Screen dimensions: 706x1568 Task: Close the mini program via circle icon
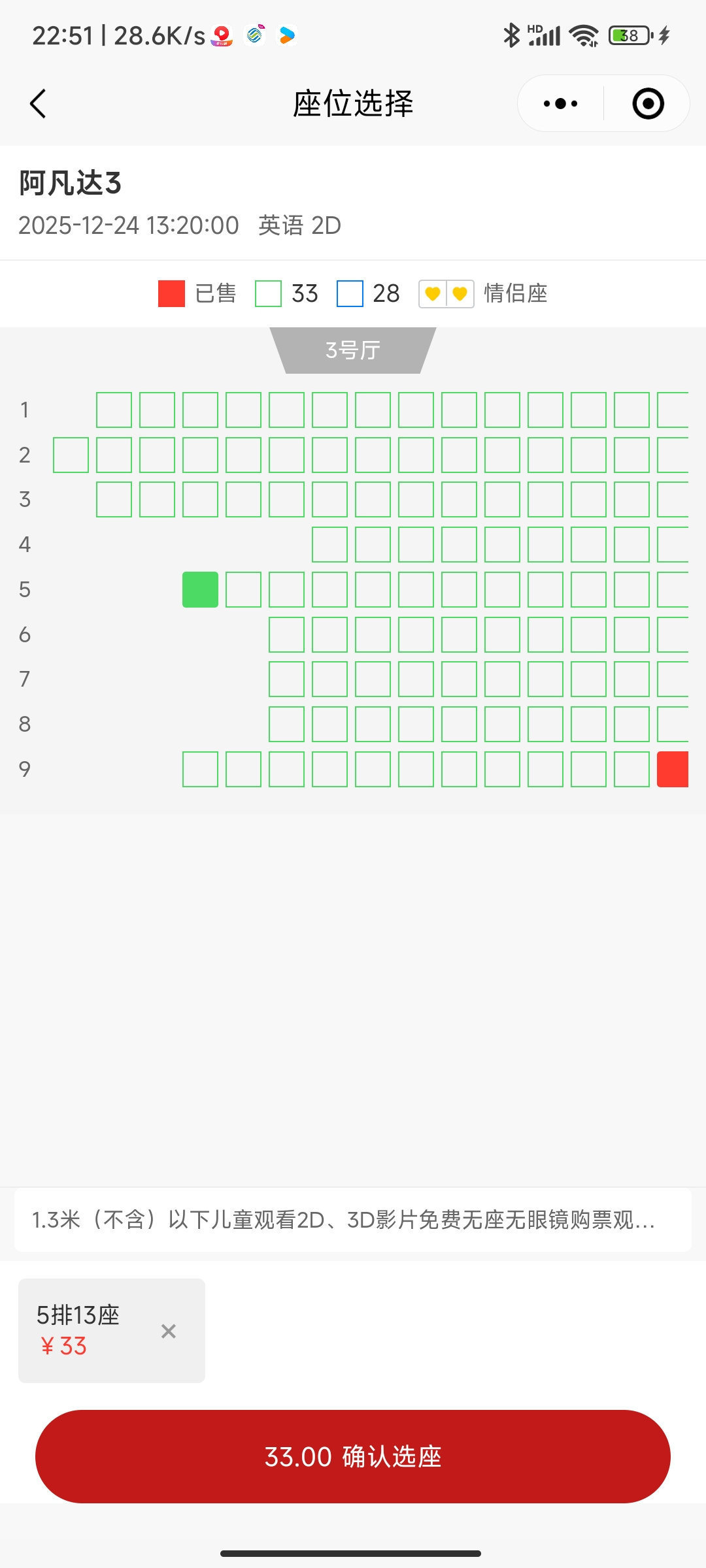click(648, 104)
